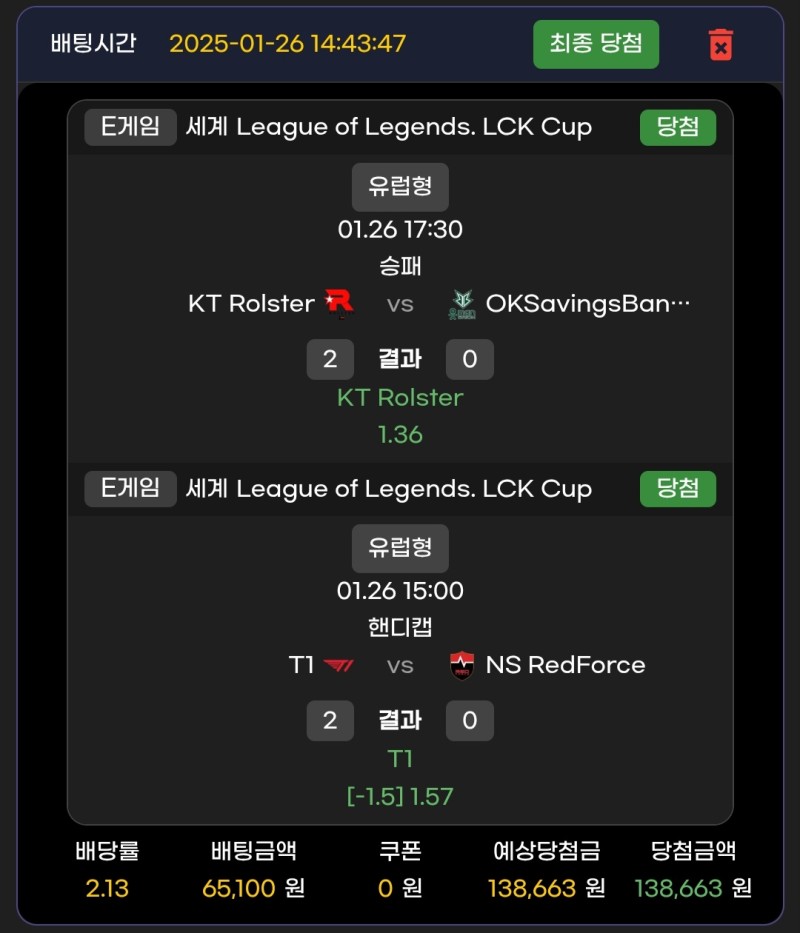The width and height of the screenshot is (800, 933).
Task: Tap the 최종 당첨 button
Action: (x=596, y=44)
